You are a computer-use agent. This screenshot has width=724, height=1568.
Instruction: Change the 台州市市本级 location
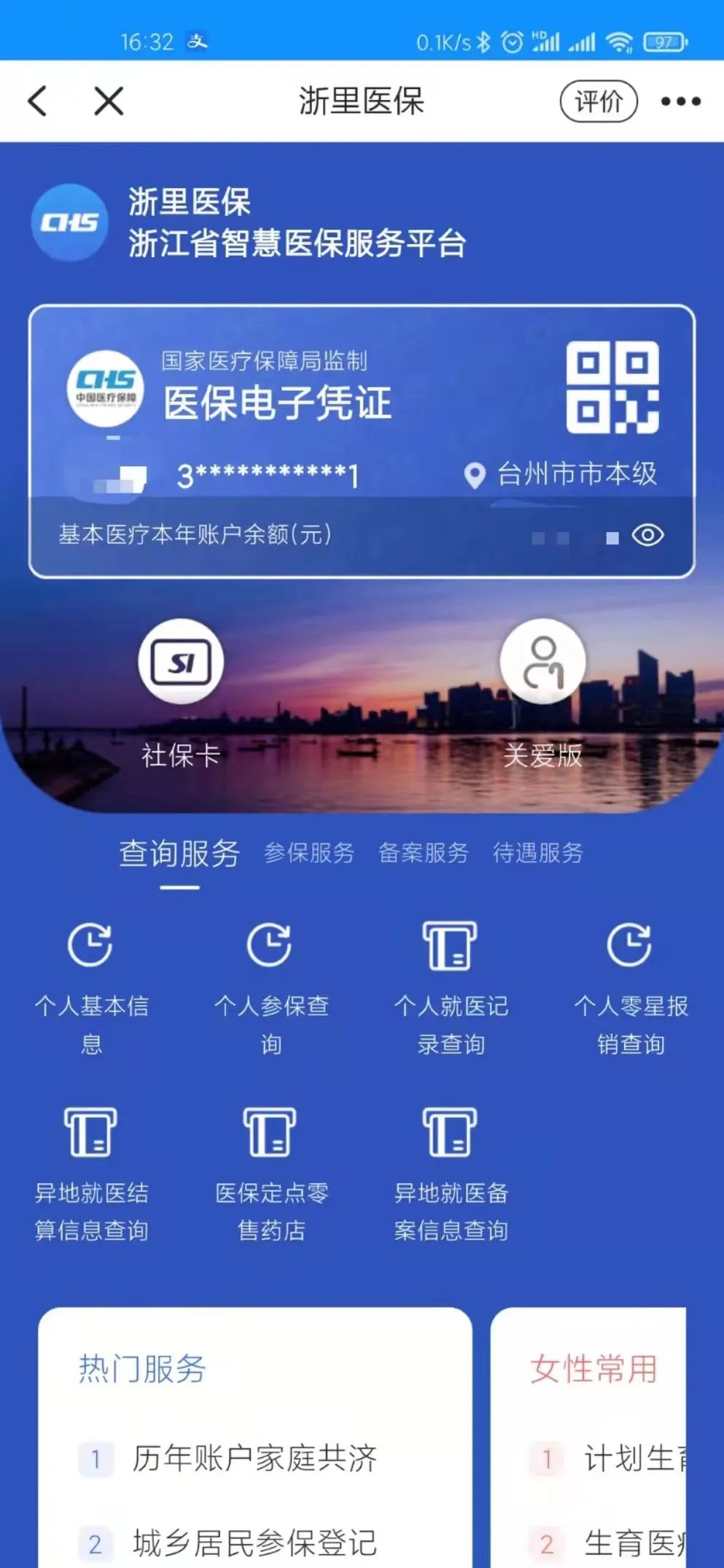click(x=561, y=475)
